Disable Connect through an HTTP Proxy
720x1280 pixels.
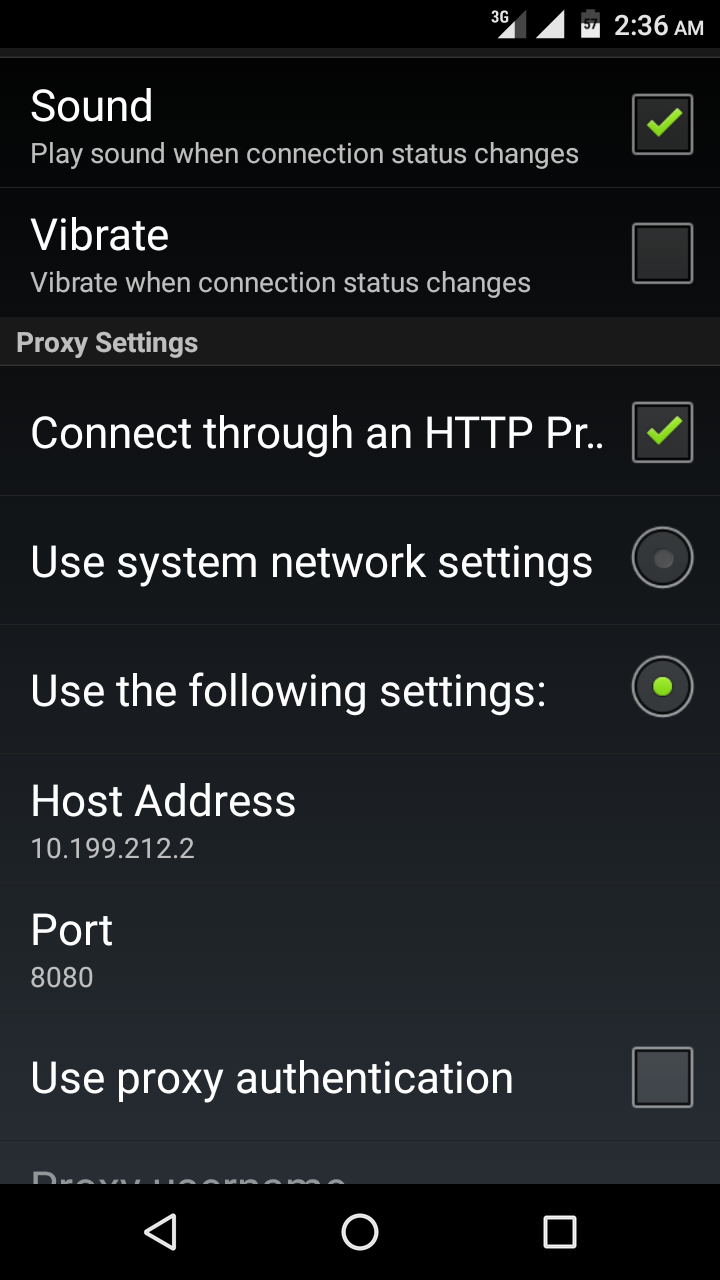[x=662, y=432]
